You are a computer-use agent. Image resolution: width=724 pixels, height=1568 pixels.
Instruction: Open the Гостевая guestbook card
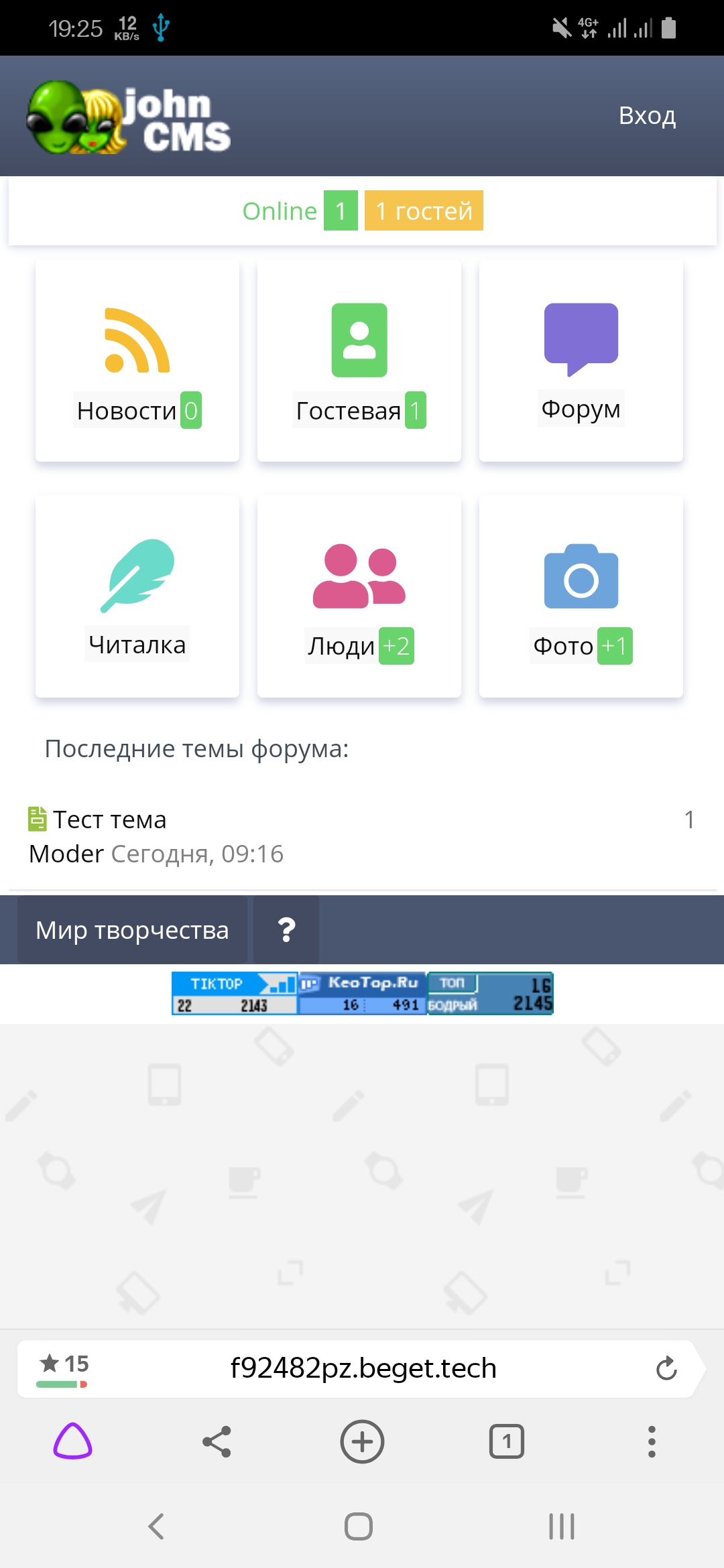click(359, 362)
